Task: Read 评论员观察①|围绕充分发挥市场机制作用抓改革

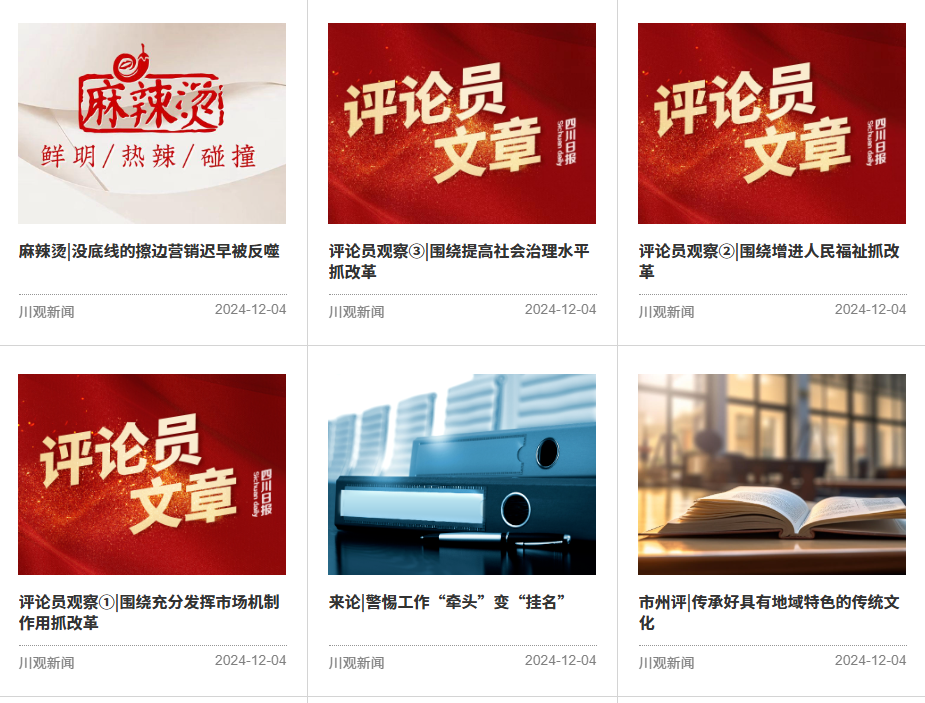Action: click(149, 612)
